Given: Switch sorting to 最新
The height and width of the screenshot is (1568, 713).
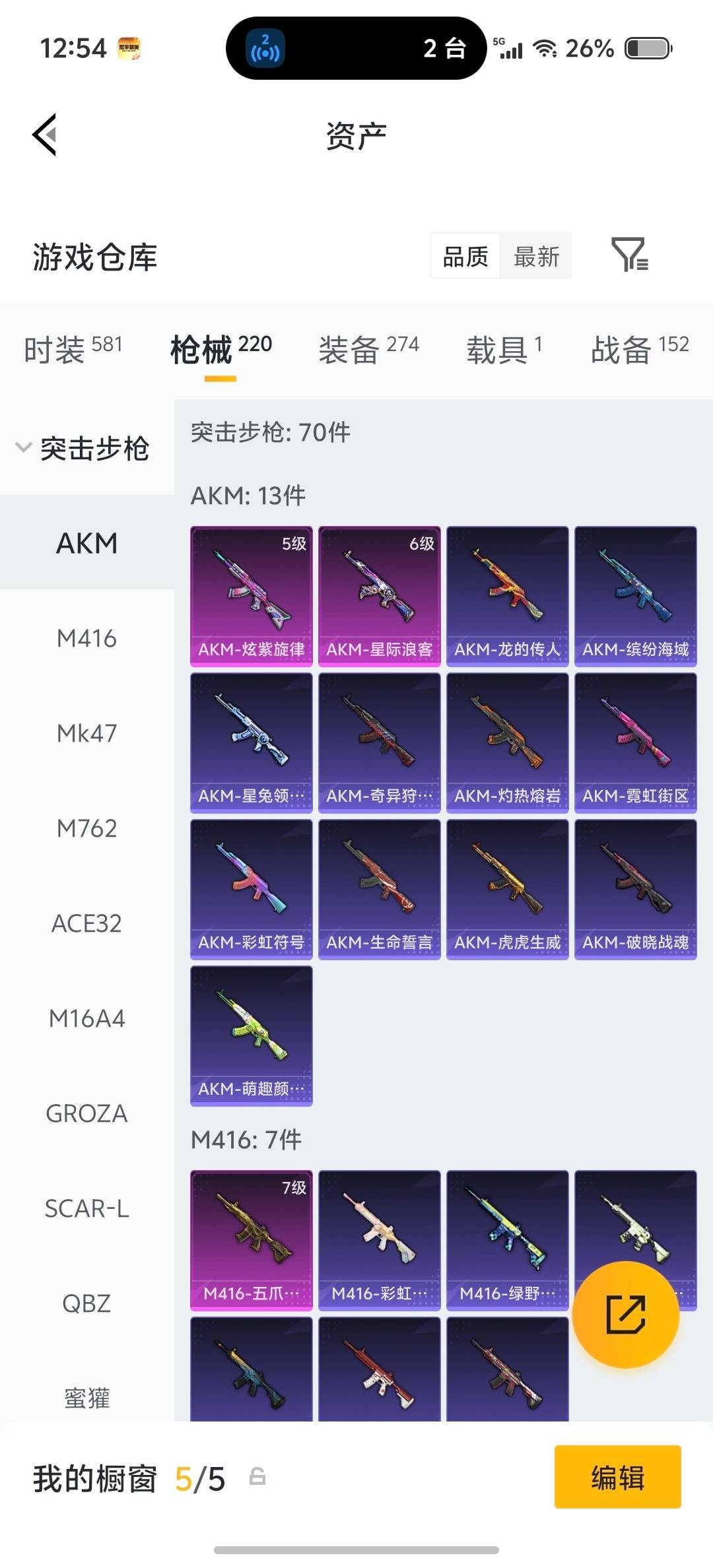Looking at the screenshot, I should pos(536,256).
